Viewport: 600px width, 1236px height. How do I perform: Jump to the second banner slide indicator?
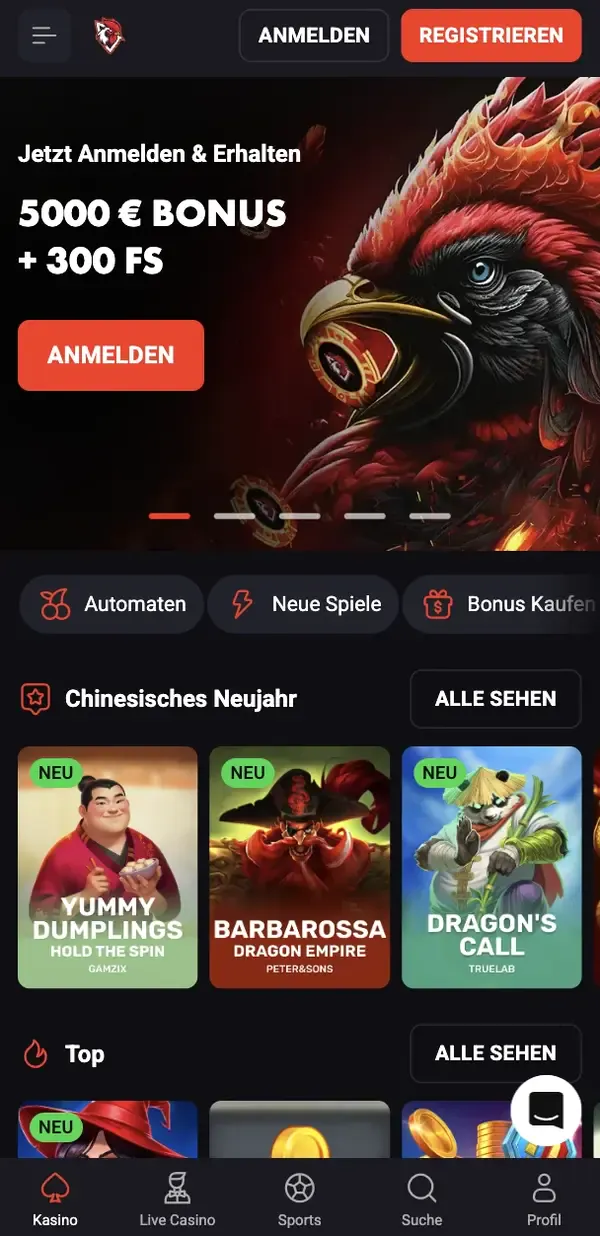coord(234,516)
